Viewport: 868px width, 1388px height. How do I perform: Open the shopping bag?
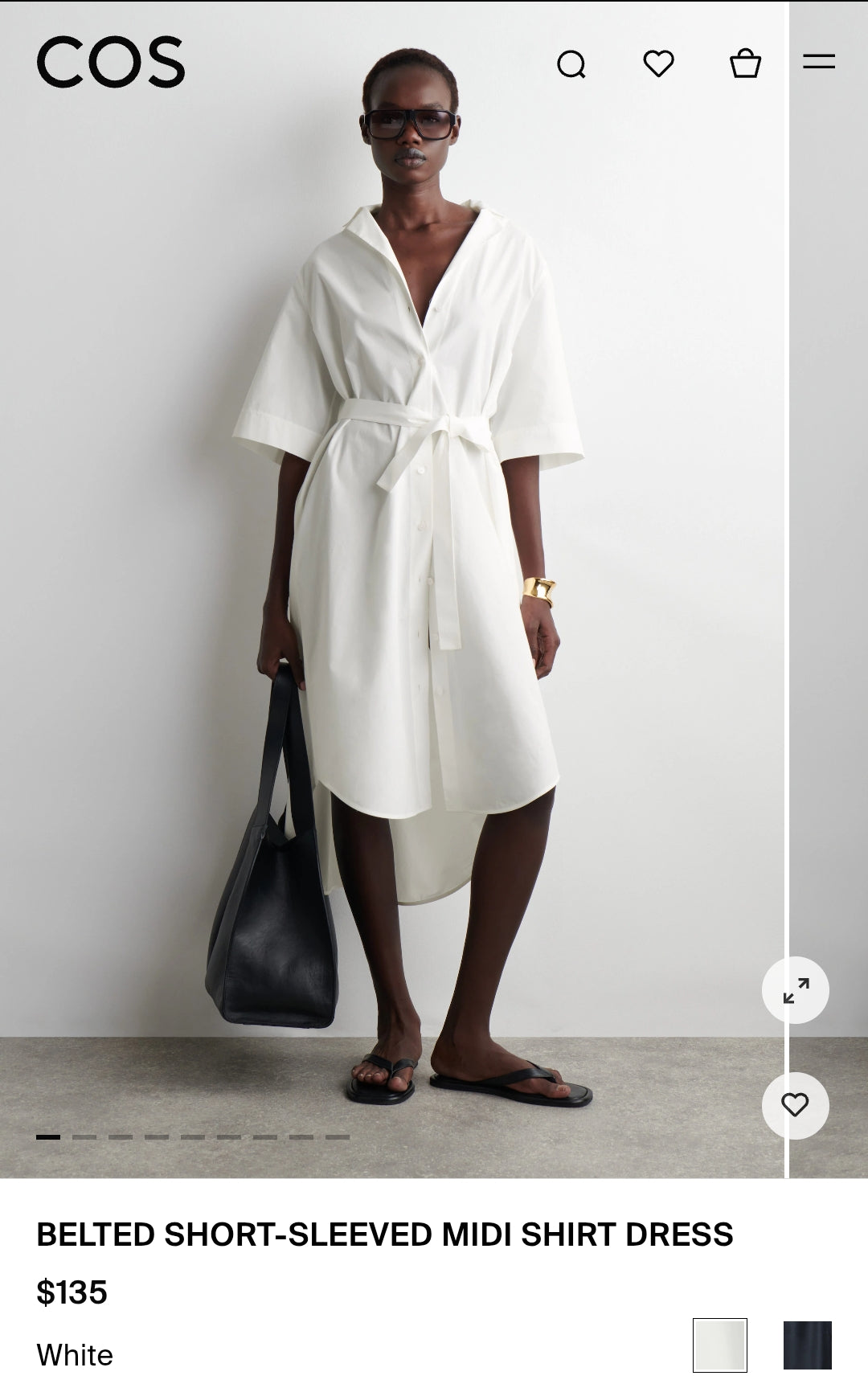point(745,63)
